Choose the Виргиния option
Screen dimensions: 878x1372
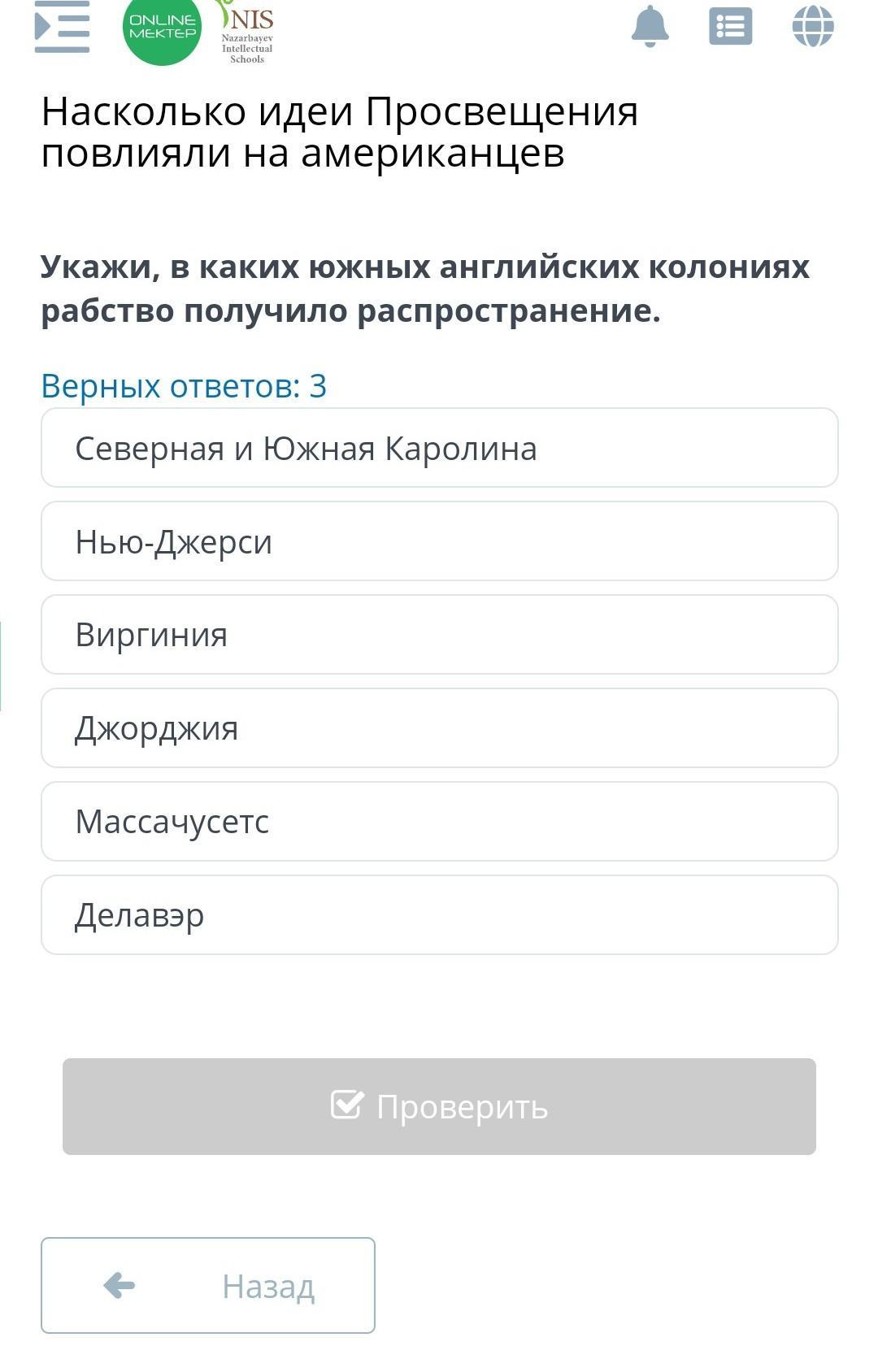click(x=440, y=635)
